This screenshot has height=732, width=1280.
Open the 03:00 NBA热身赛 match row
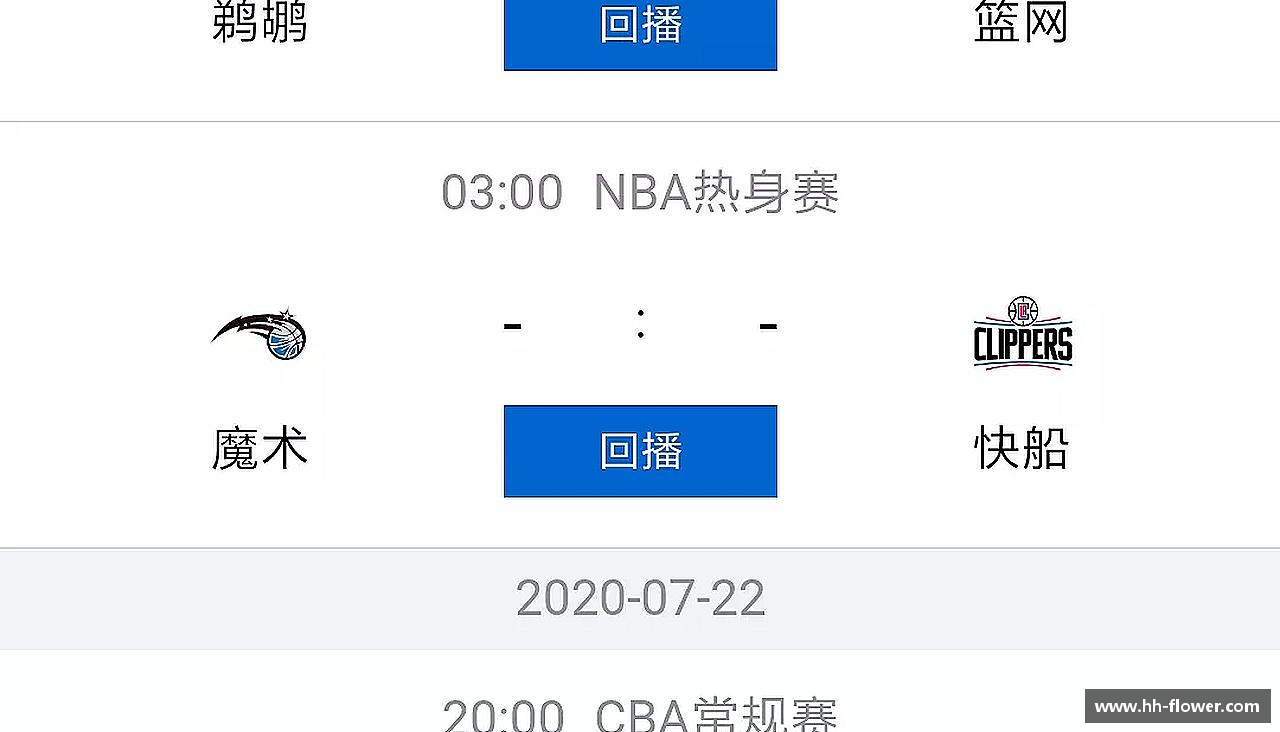coord(640,192)
